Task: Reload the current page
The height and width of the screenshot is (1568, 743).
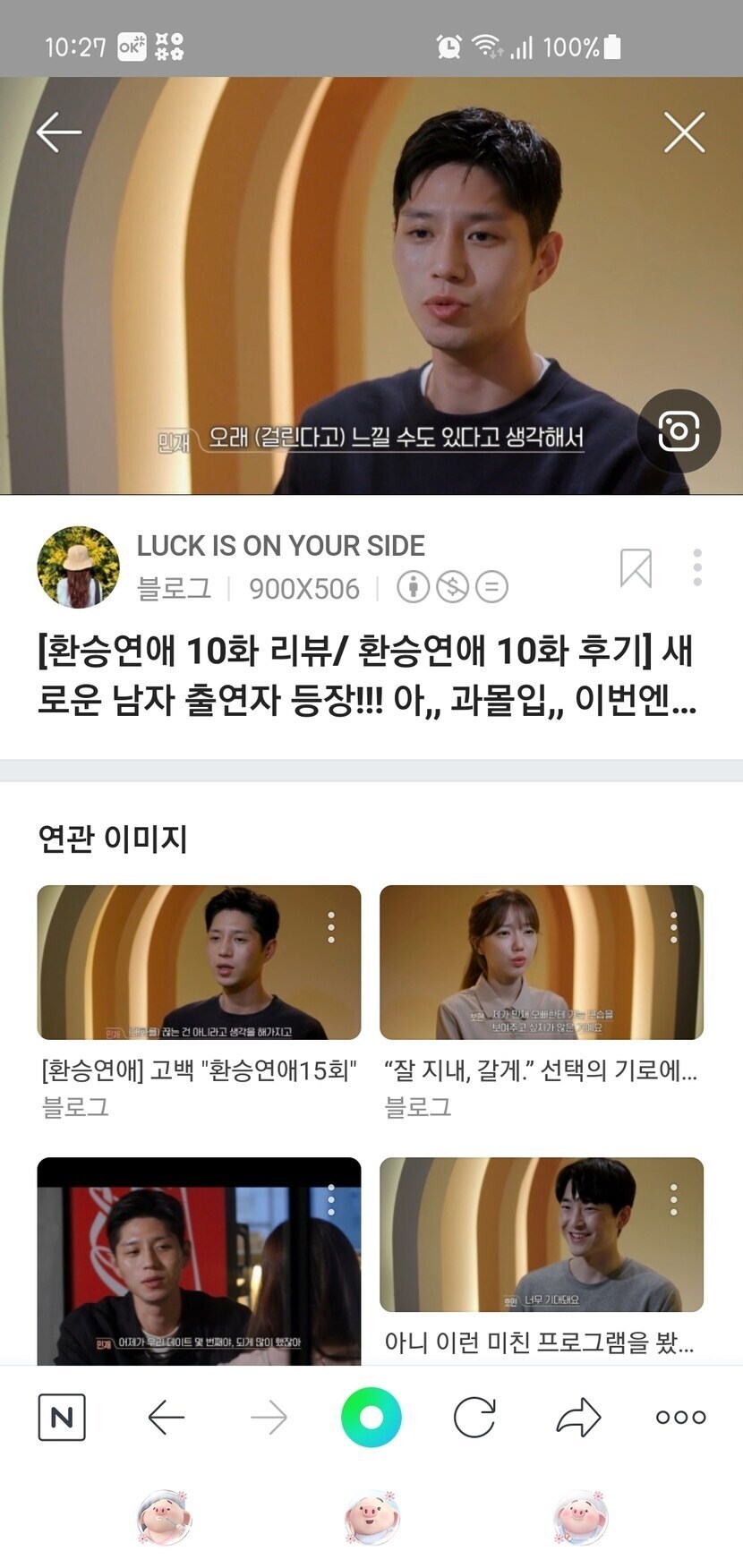Action: [474, 1417]
